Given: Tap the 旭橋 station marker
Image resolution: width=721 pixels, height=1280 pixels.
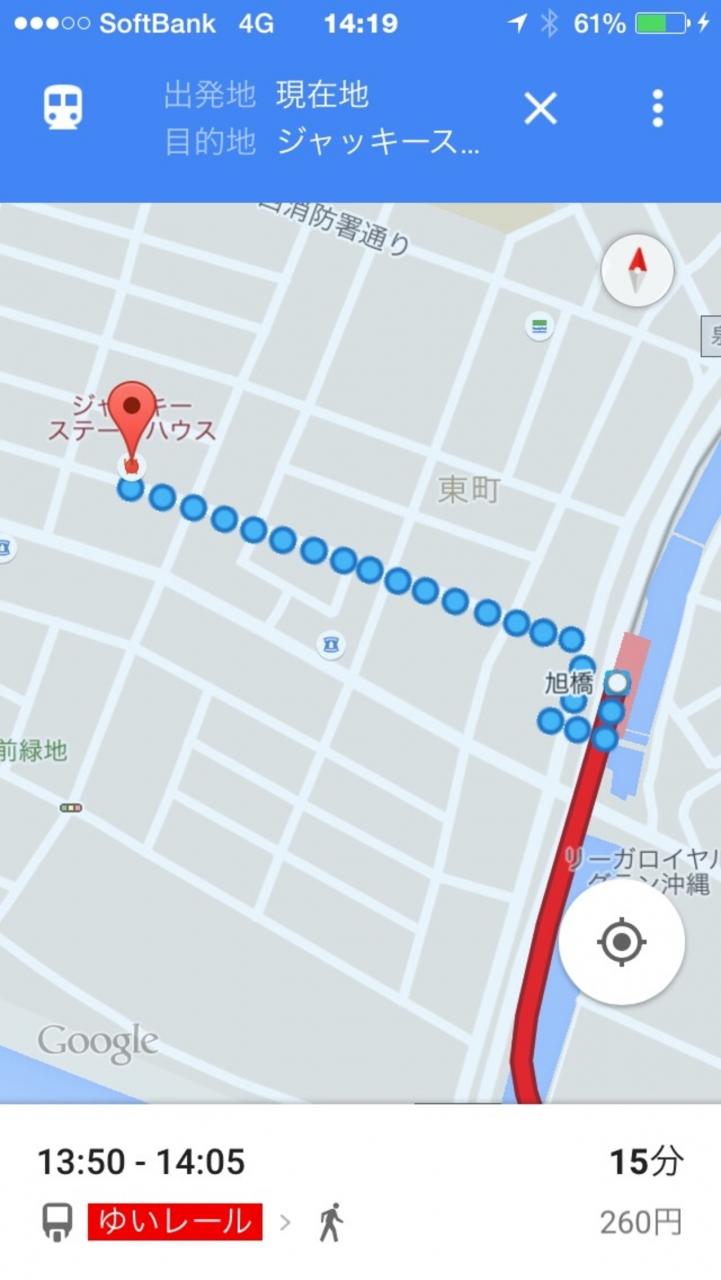Looking at the screenshot, I should (618, 683).
